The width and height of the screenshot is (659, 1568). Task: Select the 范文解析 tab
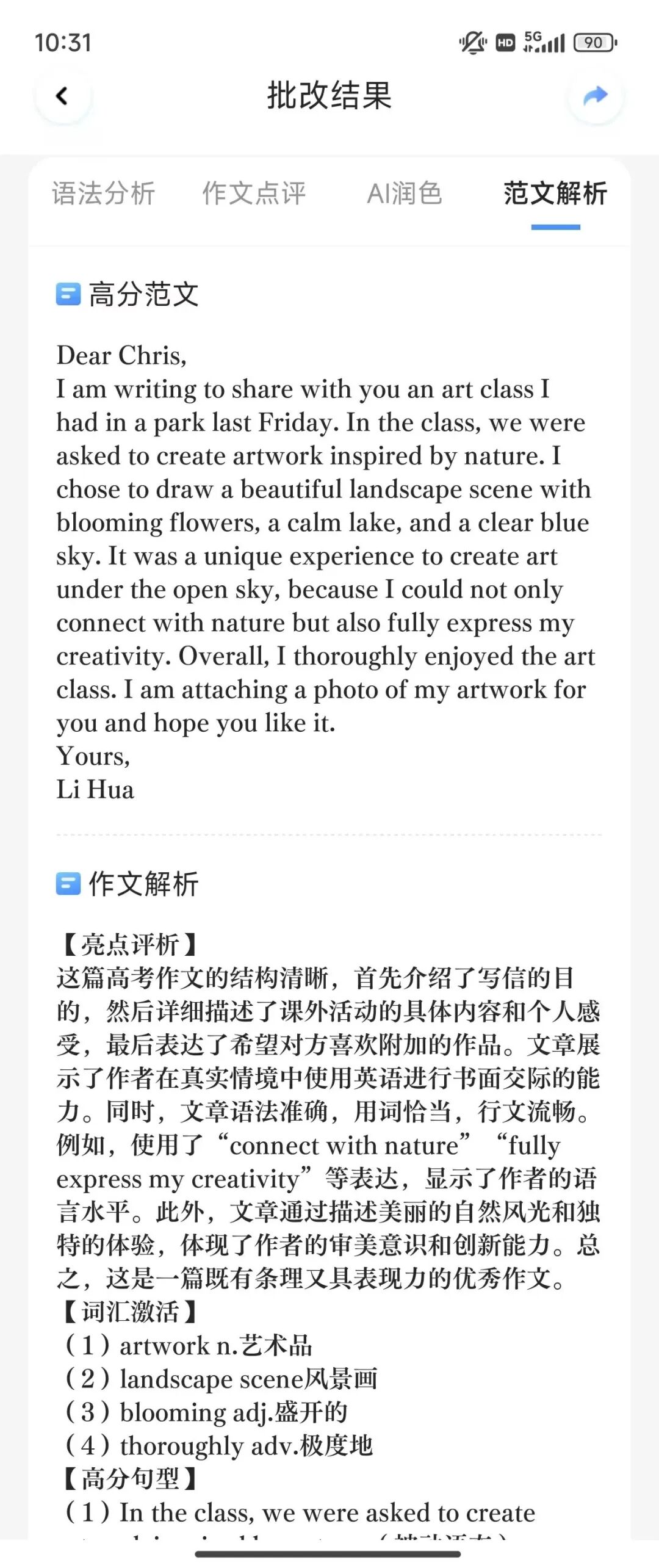[555, 193]
